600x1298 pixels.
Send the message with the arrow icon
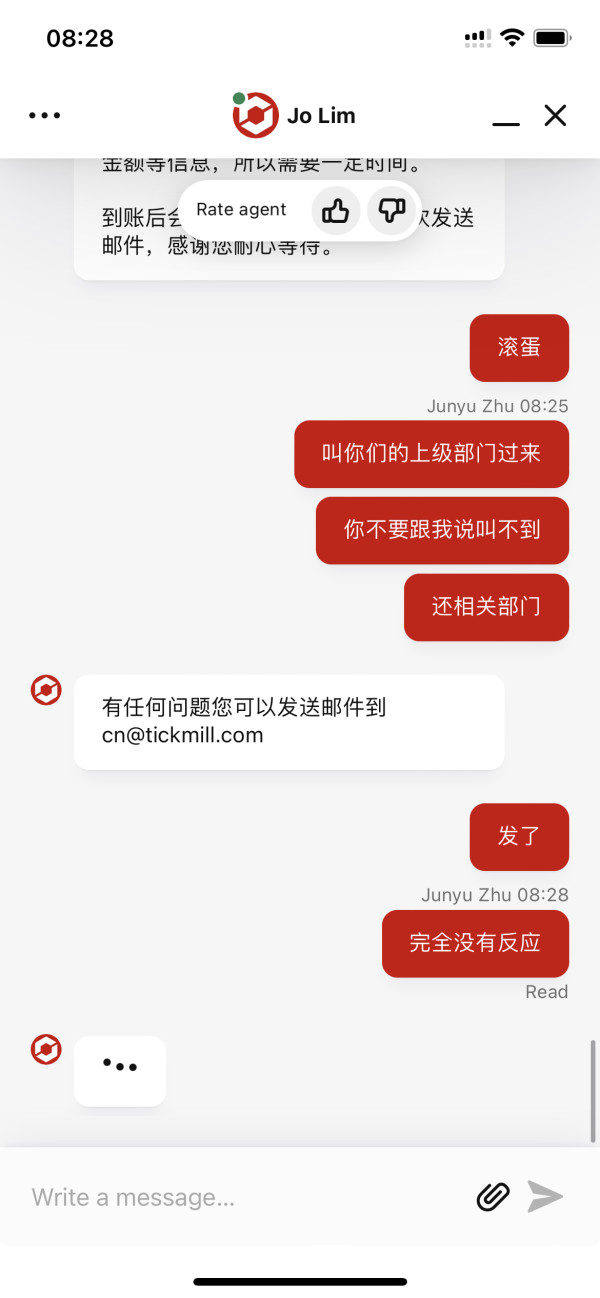coord(546,1196)
